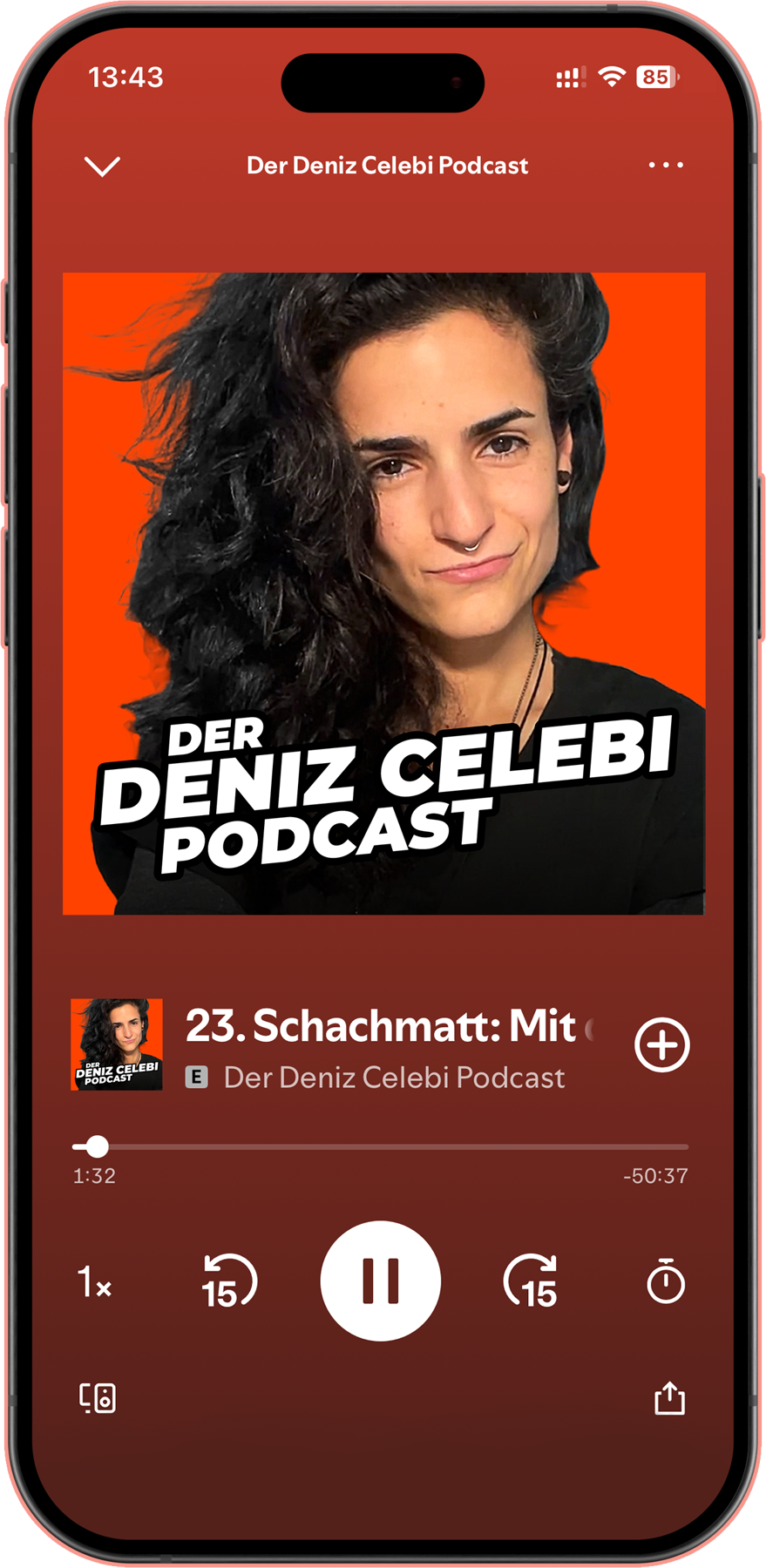Screen dimensions: 766x1568
Task: Add episode to your library with the plus icon
Action: [x=662, y=1044]
